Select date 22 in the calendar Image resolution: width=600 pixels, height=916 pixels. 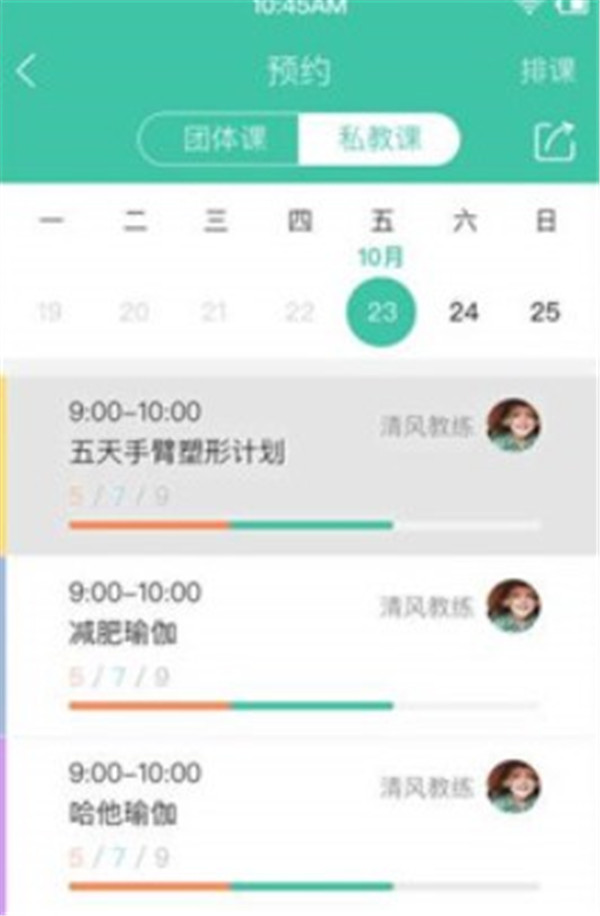(299, 312)
